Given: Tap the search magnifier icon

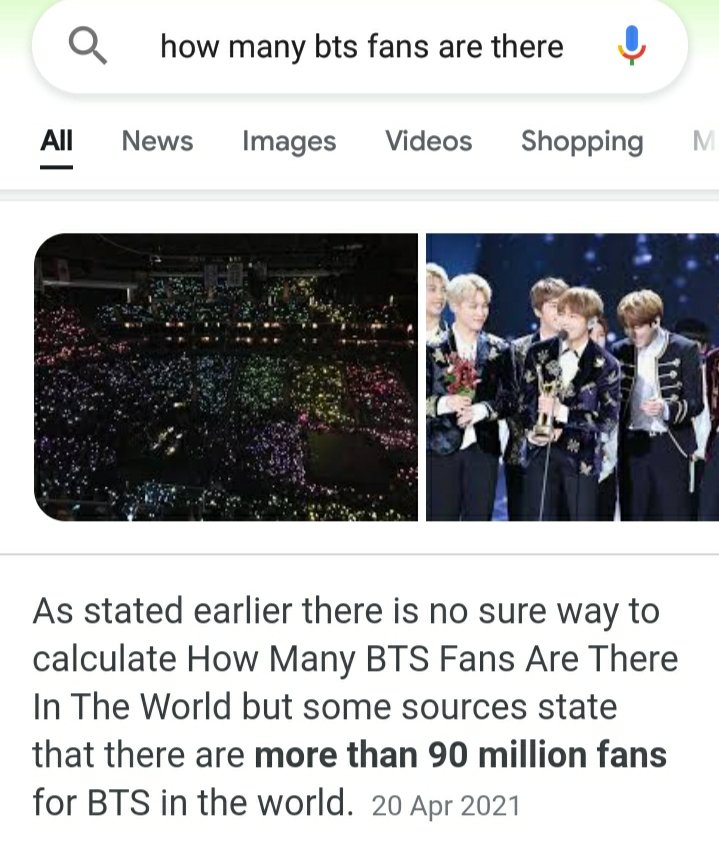Looking at the screenshot, I should point(88,45).
